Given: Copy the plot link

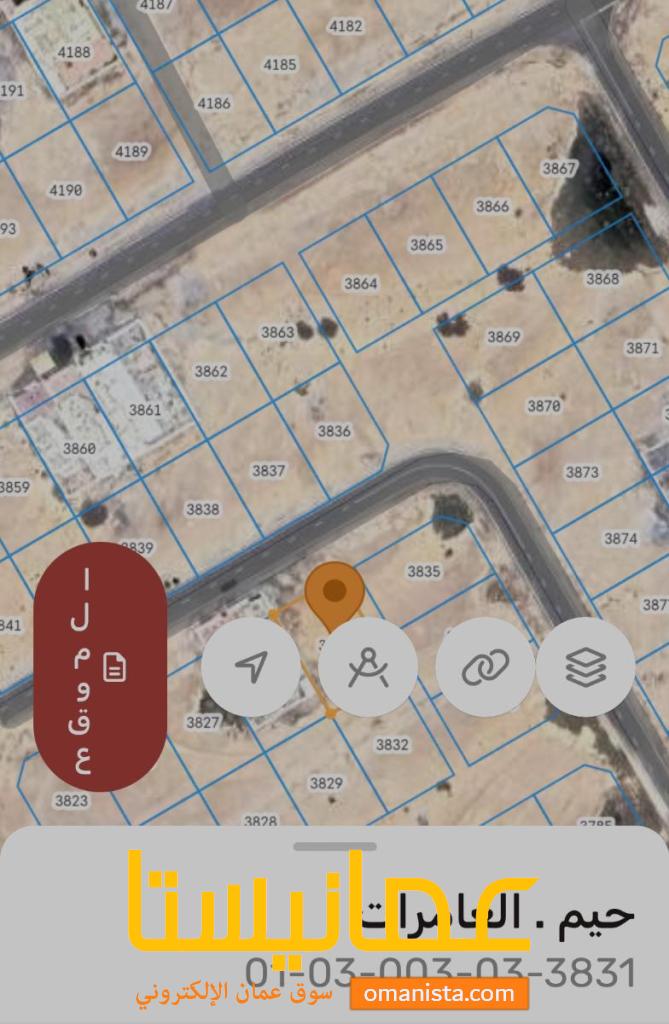Looking at the screenshot, I should [485, 667].
